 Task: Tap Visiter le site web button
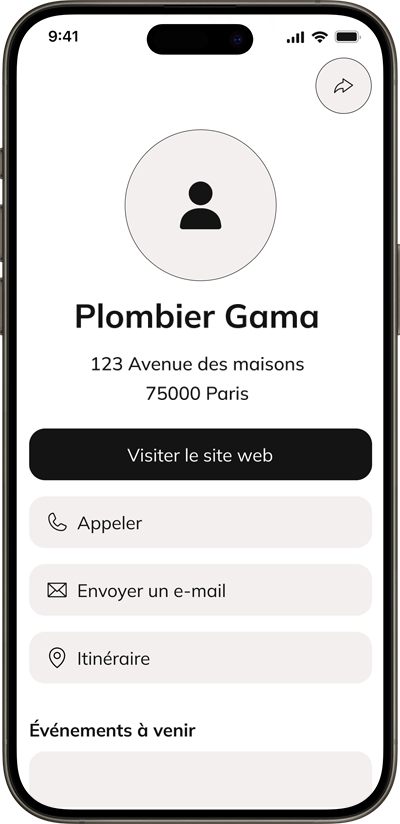tap(200, 455)
